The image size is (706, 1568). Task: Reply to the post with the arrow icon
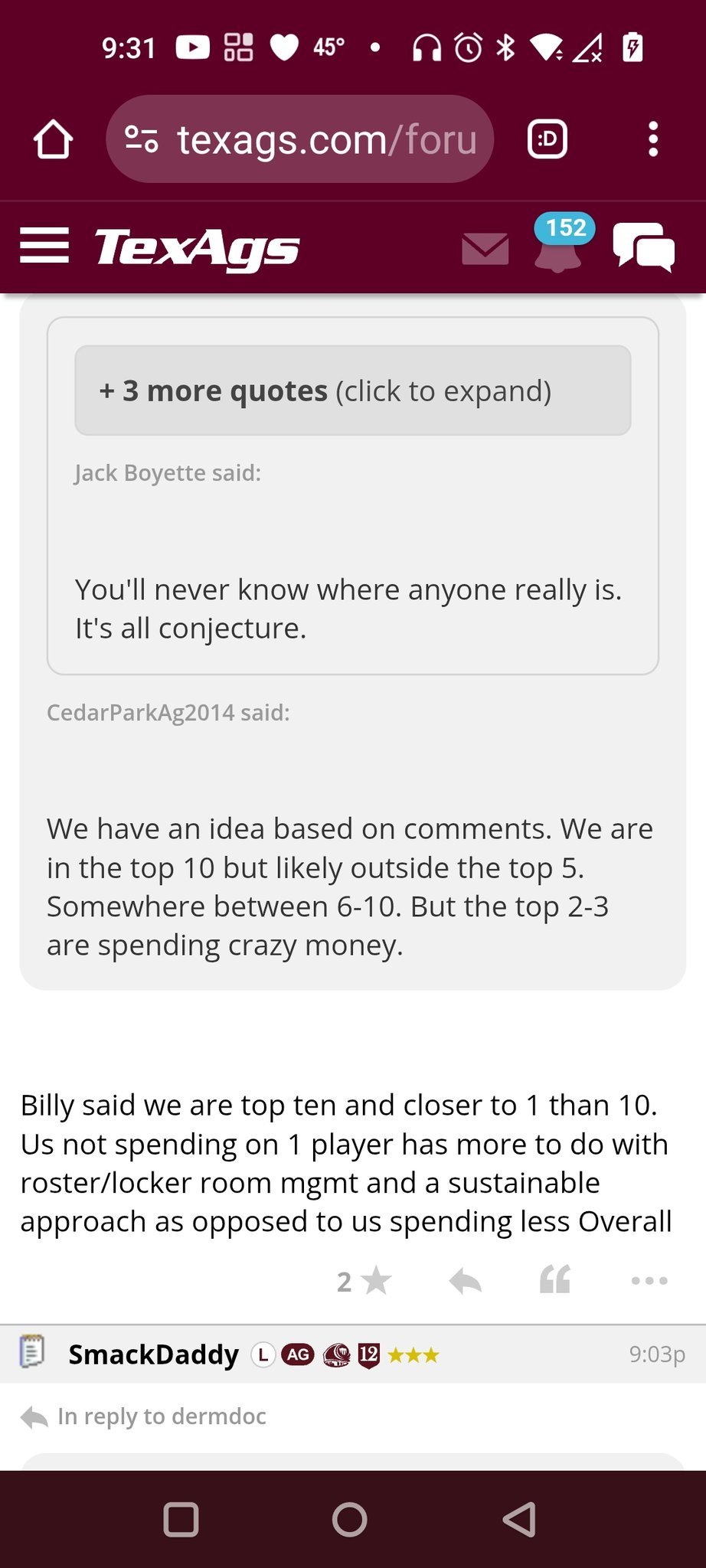click(466, 1281)
